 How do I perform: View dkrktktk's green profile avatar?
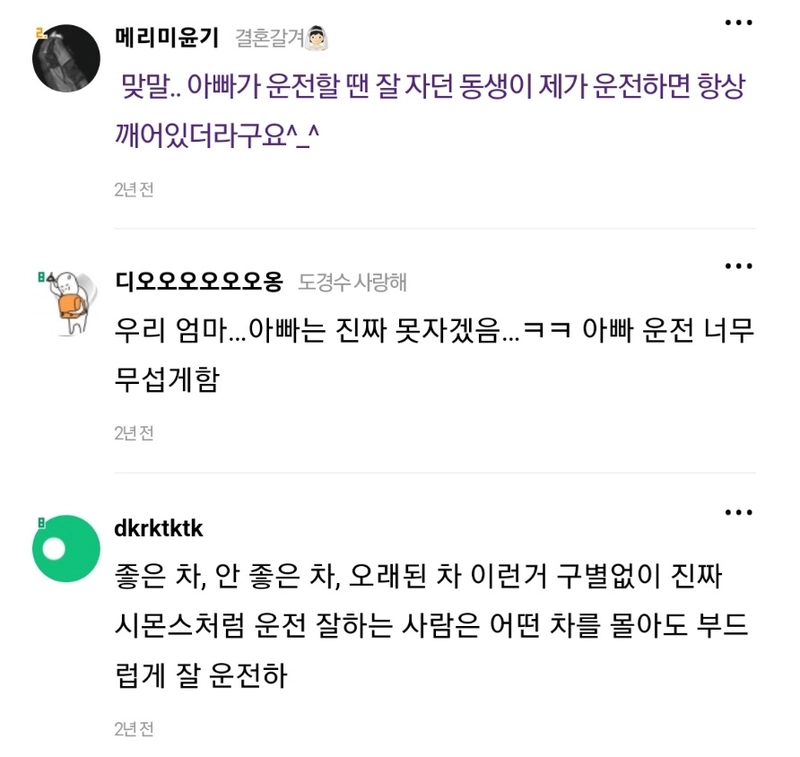click(x=66, y=548)
